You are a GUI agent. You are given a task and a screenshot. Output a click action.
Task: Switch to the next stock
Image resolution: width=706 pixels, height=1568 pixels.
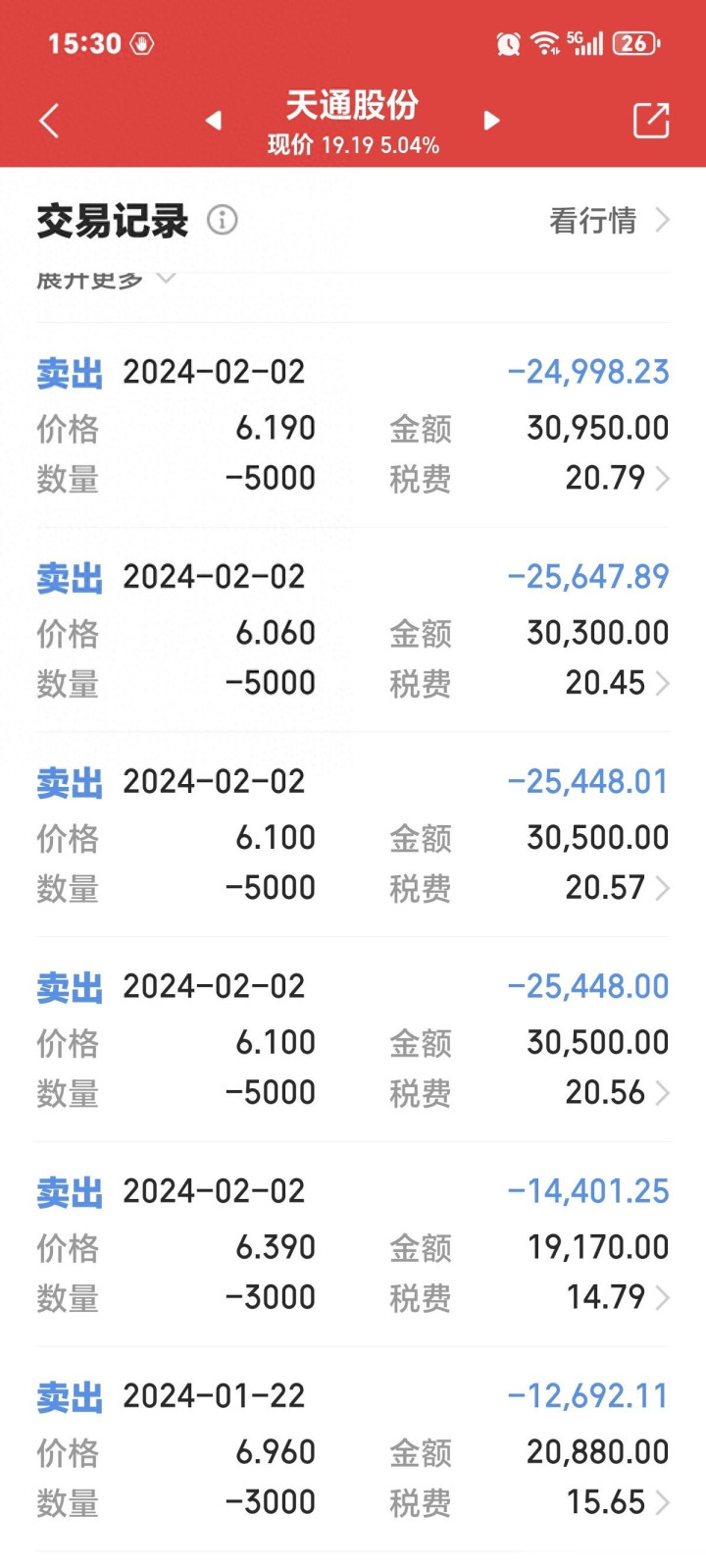[492, 121]
